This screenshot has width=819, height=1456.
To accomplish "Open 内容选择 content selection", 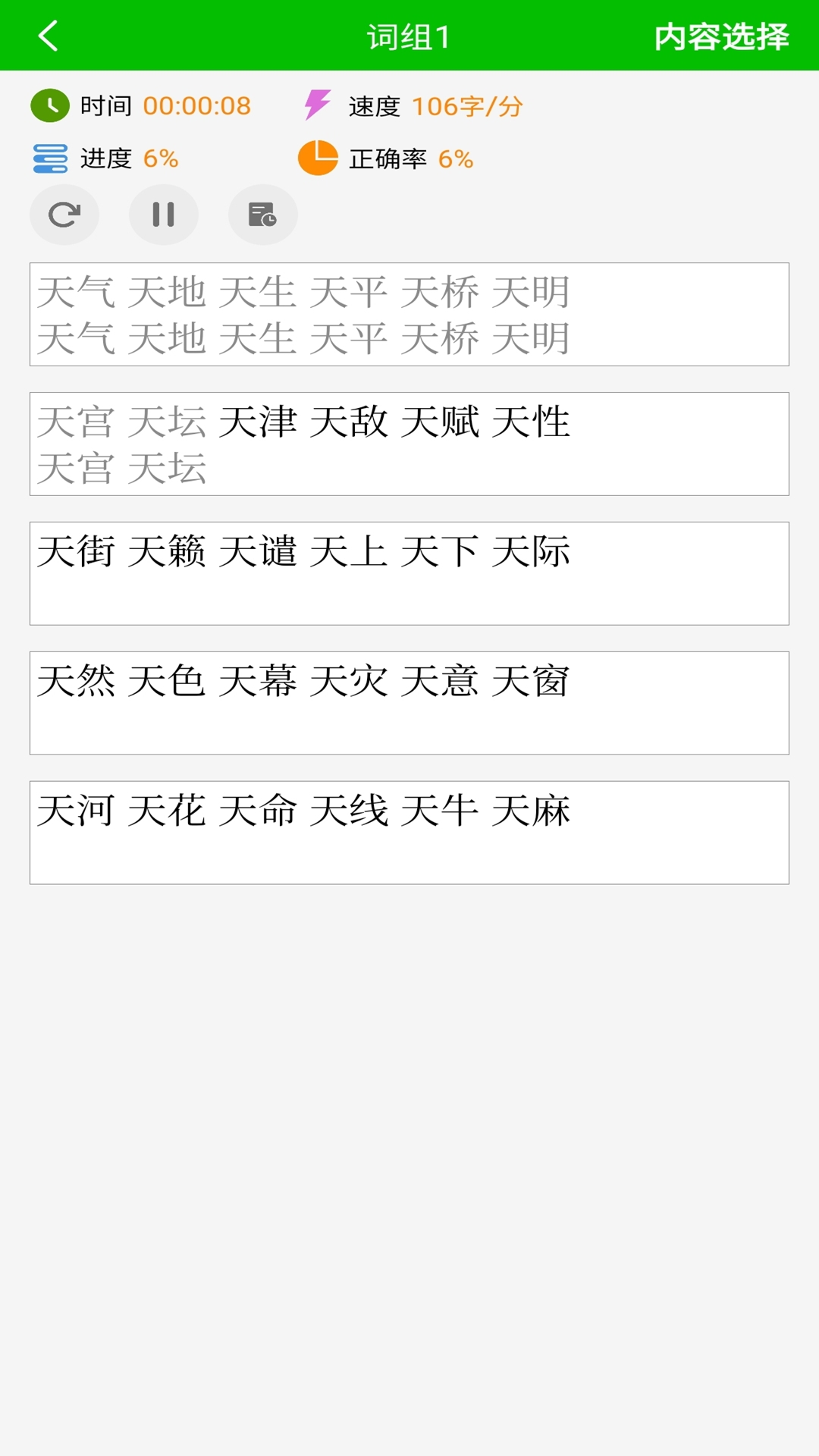I will click(x=720, y=36).
